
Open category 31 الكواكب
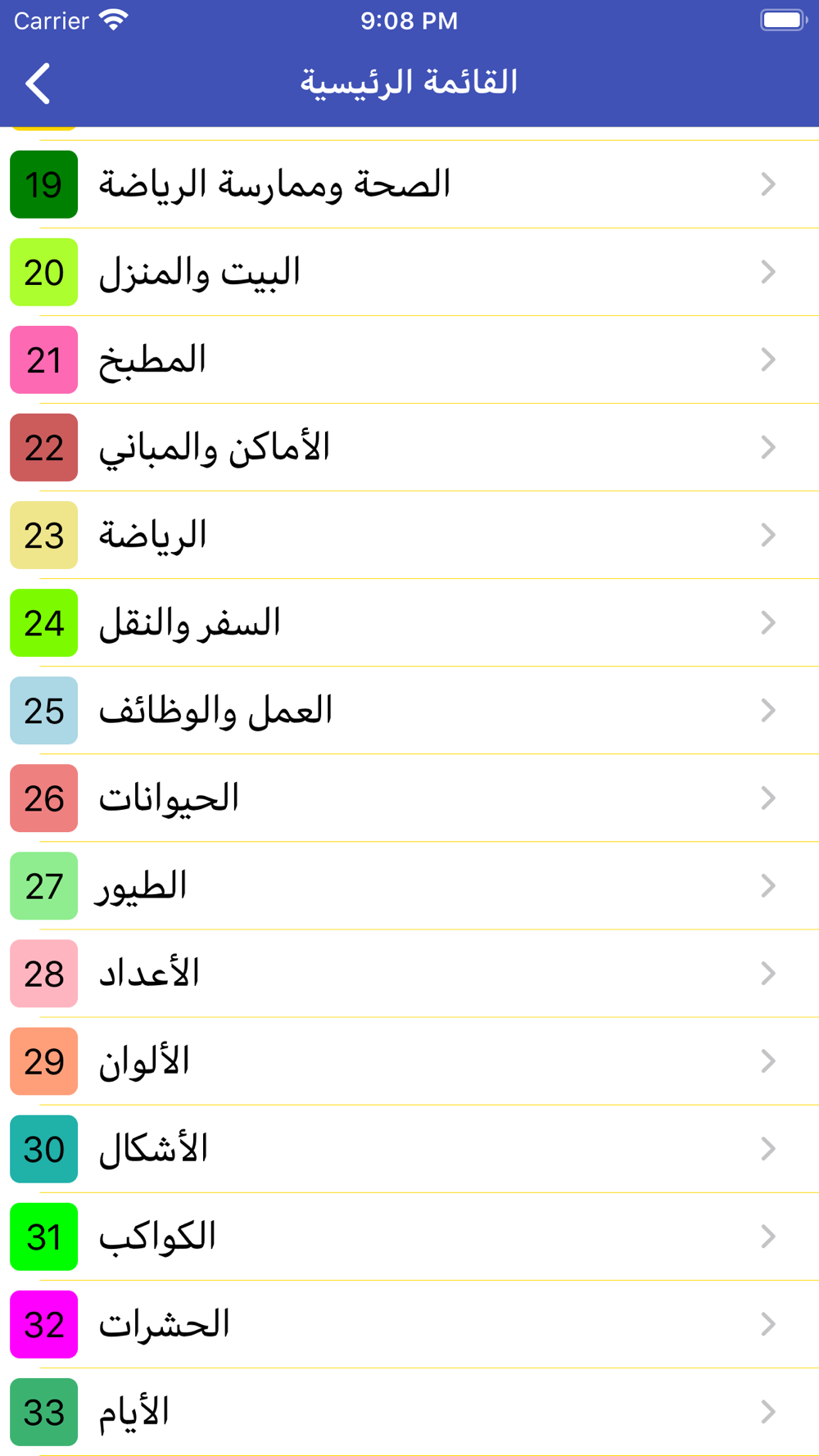coord(409,1237)
